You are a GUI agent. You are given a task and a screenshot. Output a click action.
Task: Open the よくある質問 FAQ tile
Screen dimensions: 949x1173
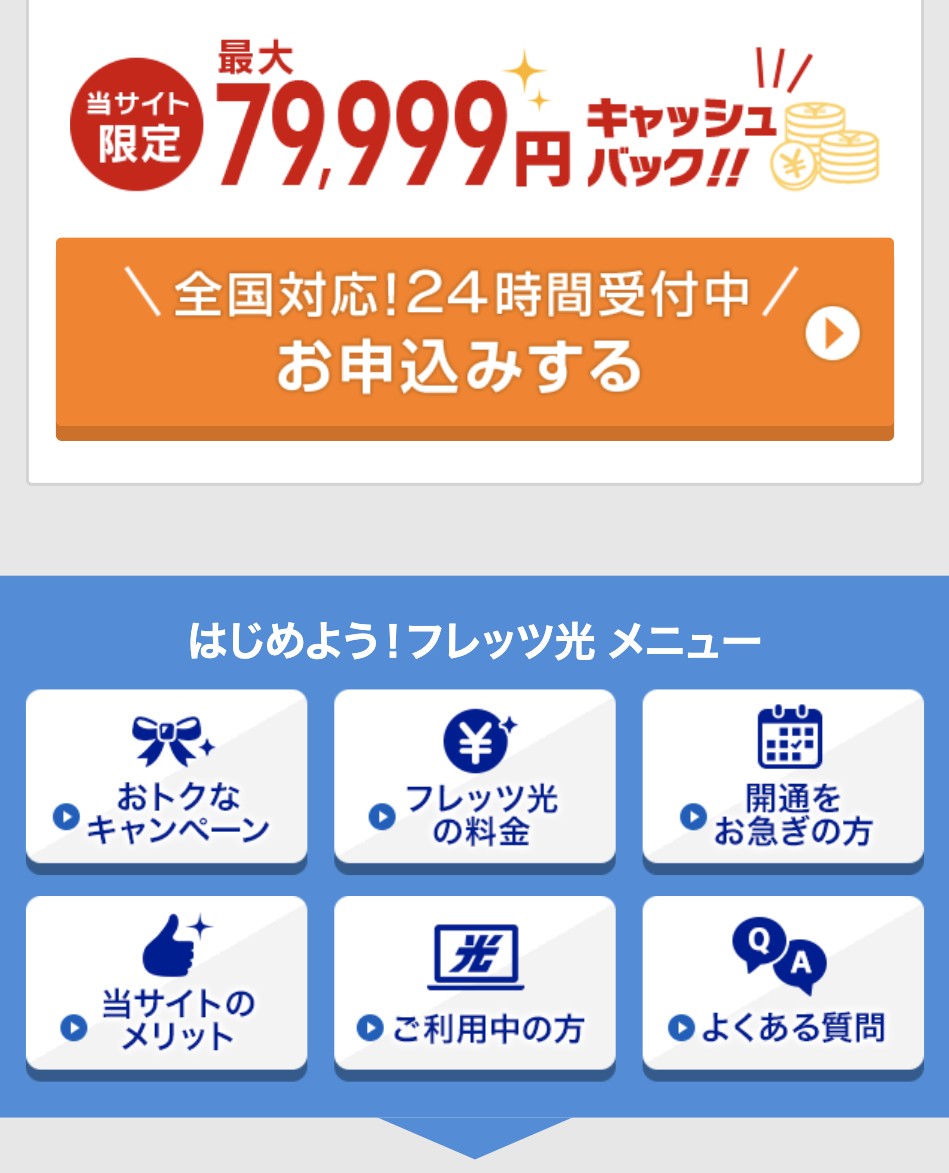point(782,984)
